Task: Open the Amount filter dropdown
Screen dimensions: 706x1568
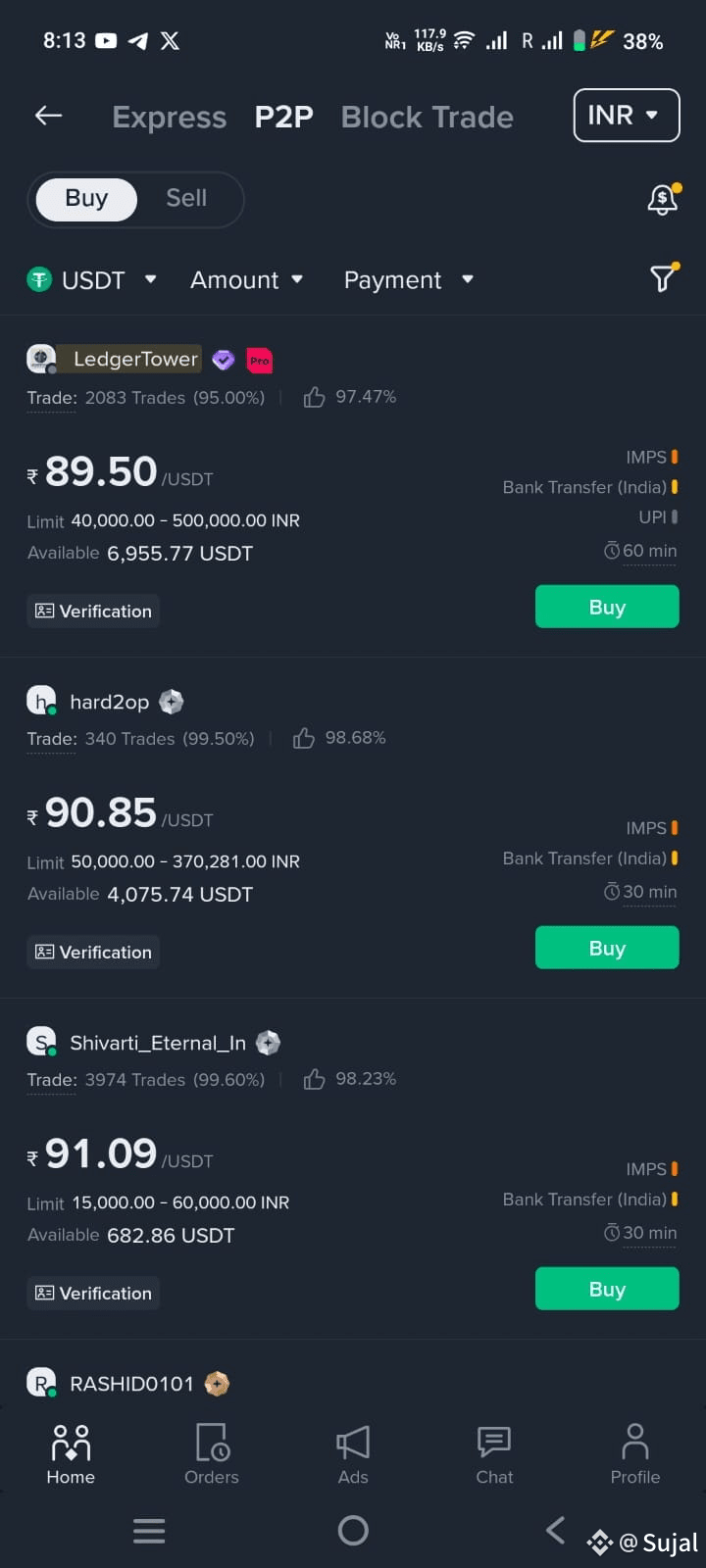Action: (x=246, y=280)
